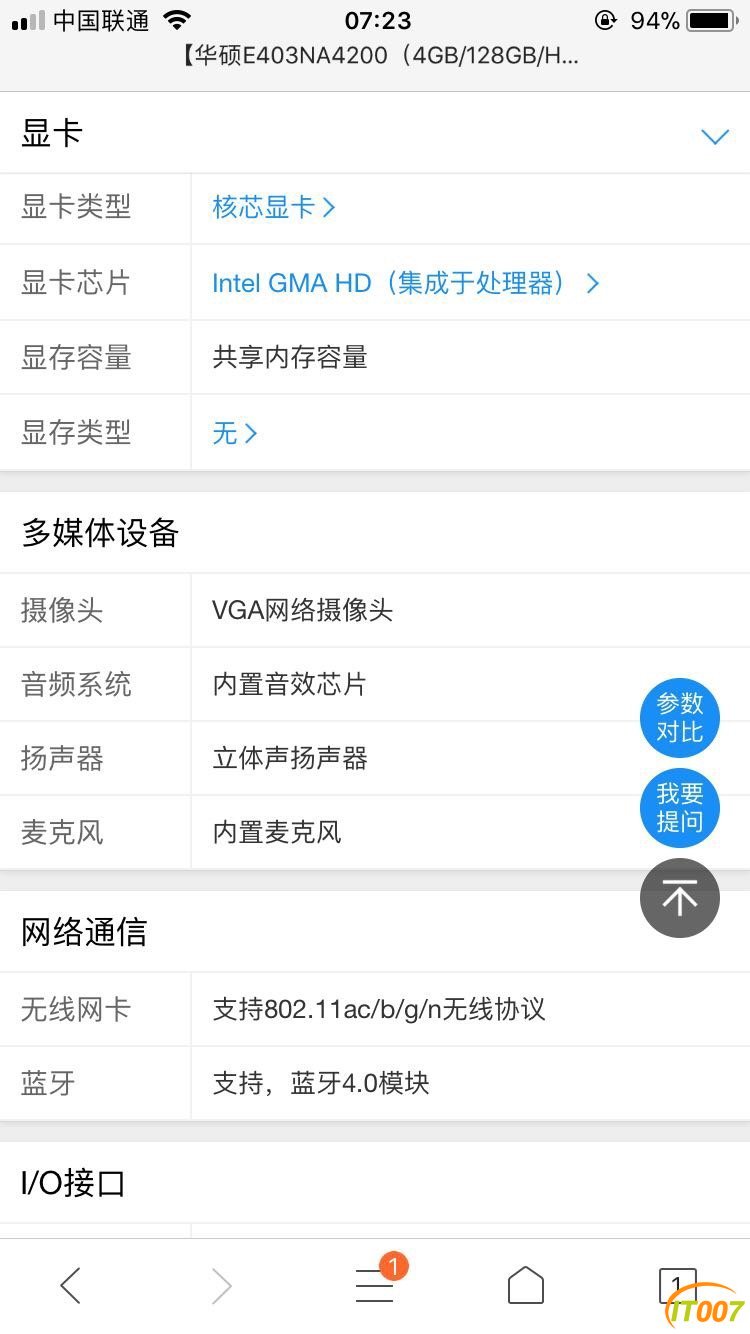Open the Intel GMA HD chip link
Screen dimensions: 750x1334
405,283
